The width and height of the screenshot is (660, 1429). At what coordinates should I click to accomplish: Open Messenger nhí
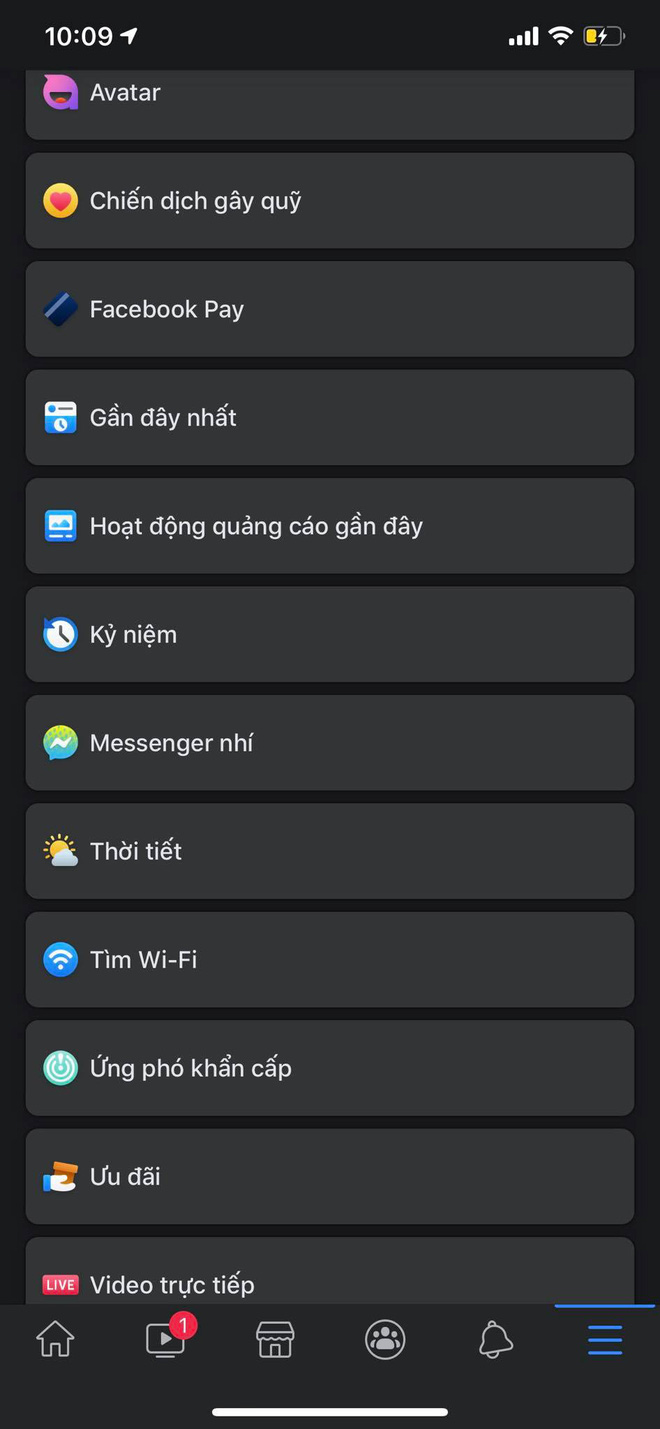(x=330, y=743)
